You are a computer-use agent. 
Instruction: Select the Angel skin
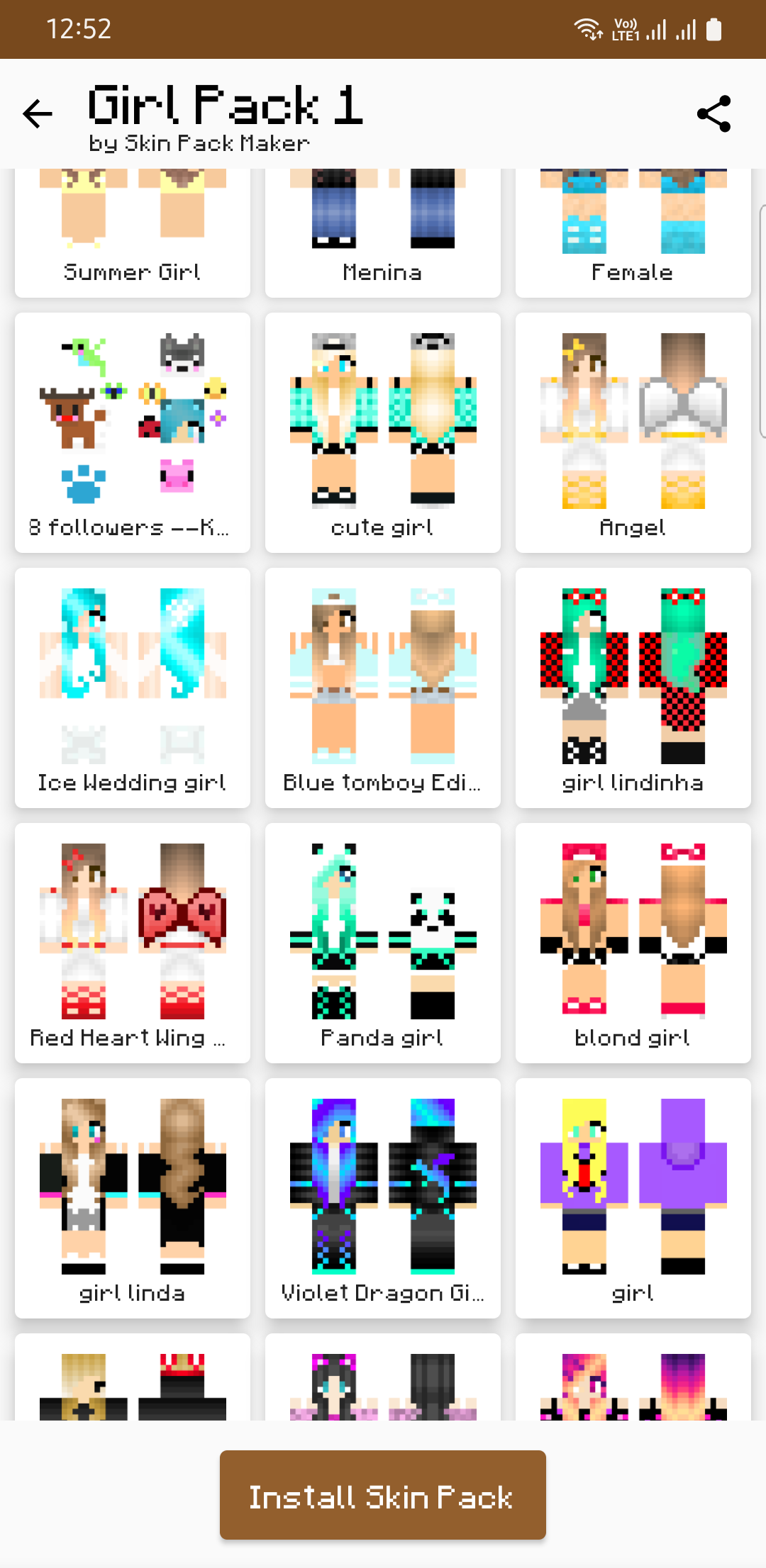pyautogui.click(x=633, y=432)
